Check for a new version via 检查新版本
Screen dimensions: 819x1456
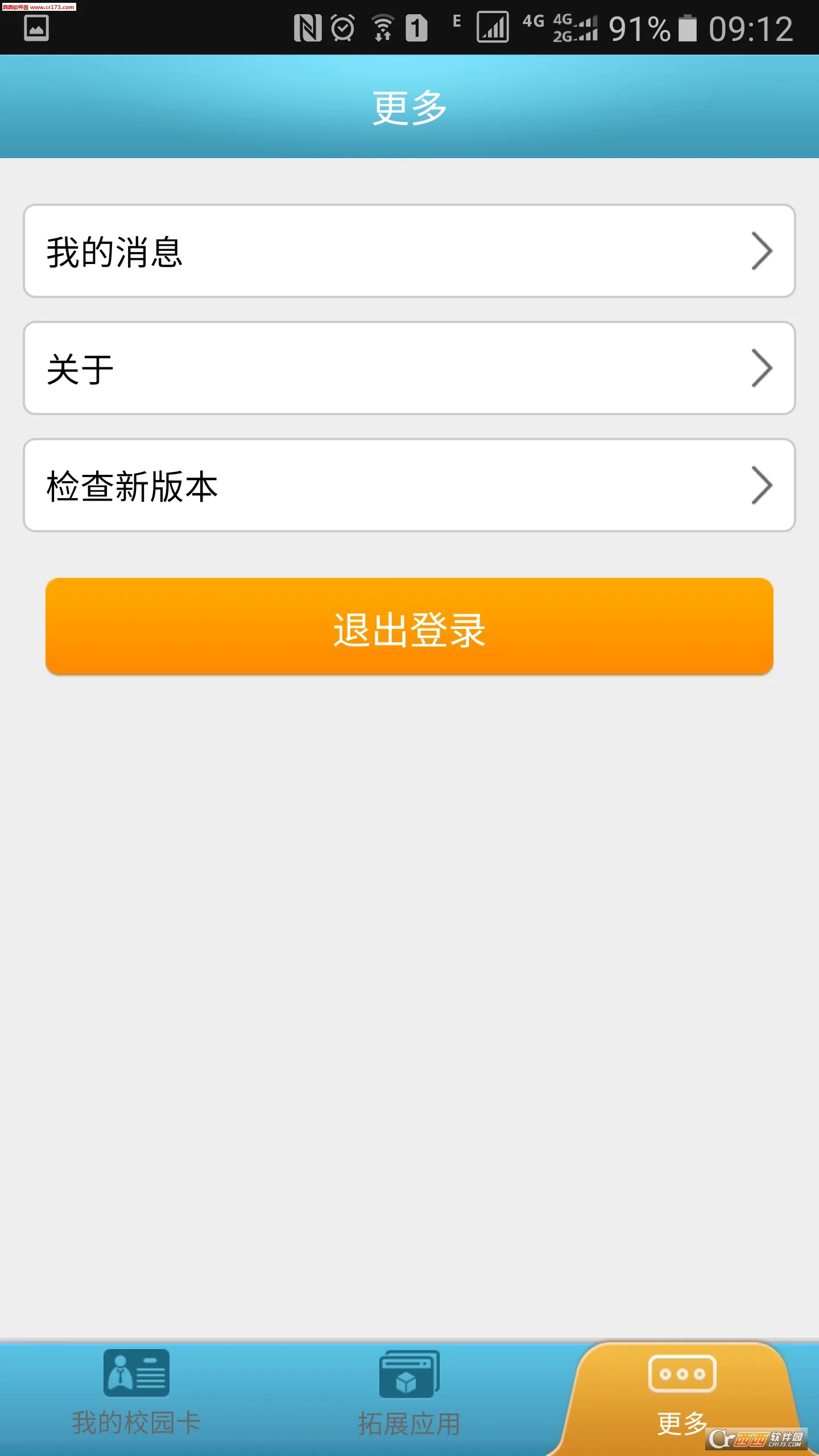409,485
